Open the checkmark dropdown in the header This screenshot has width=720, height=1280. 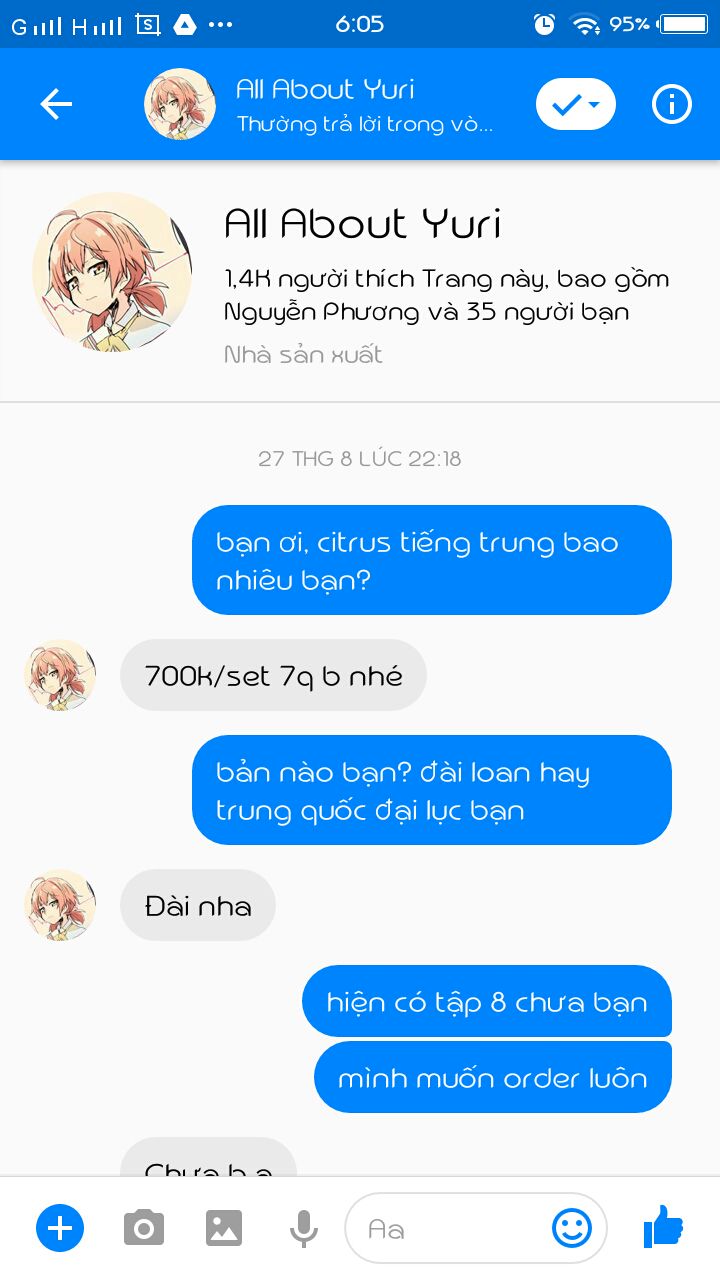576,104
